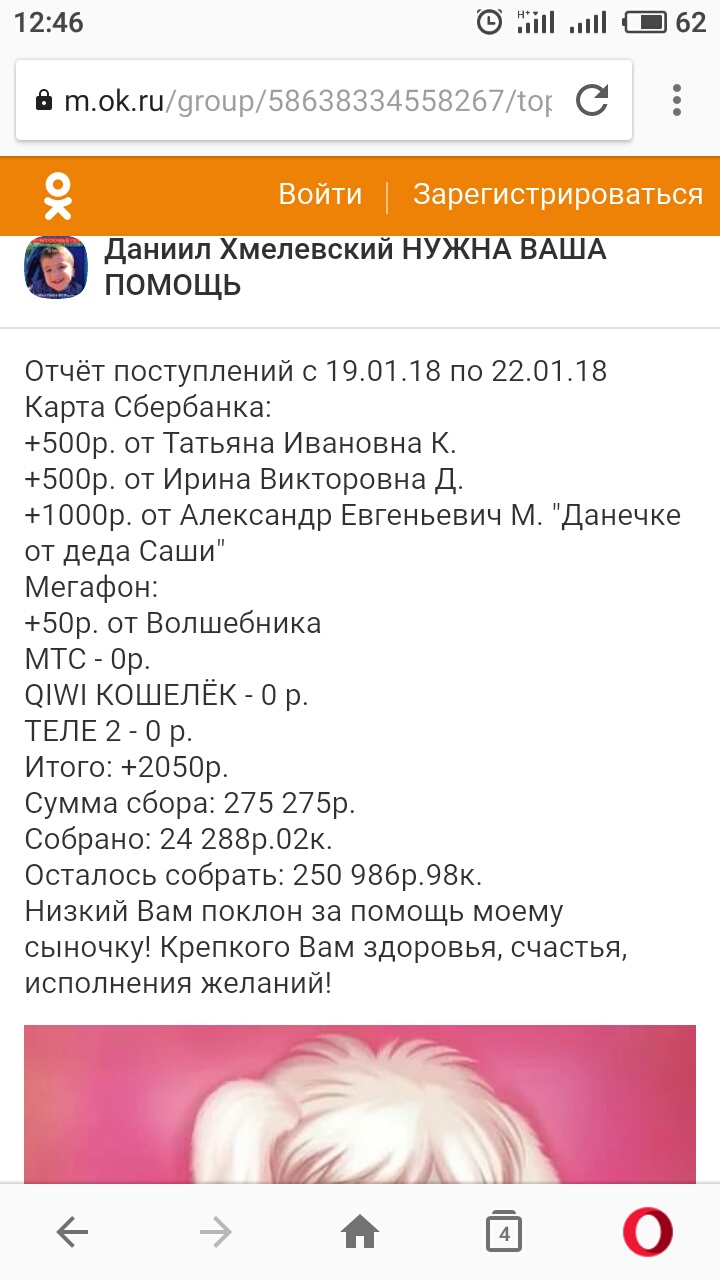Tap the URL address bar

[x=300, y=101]
